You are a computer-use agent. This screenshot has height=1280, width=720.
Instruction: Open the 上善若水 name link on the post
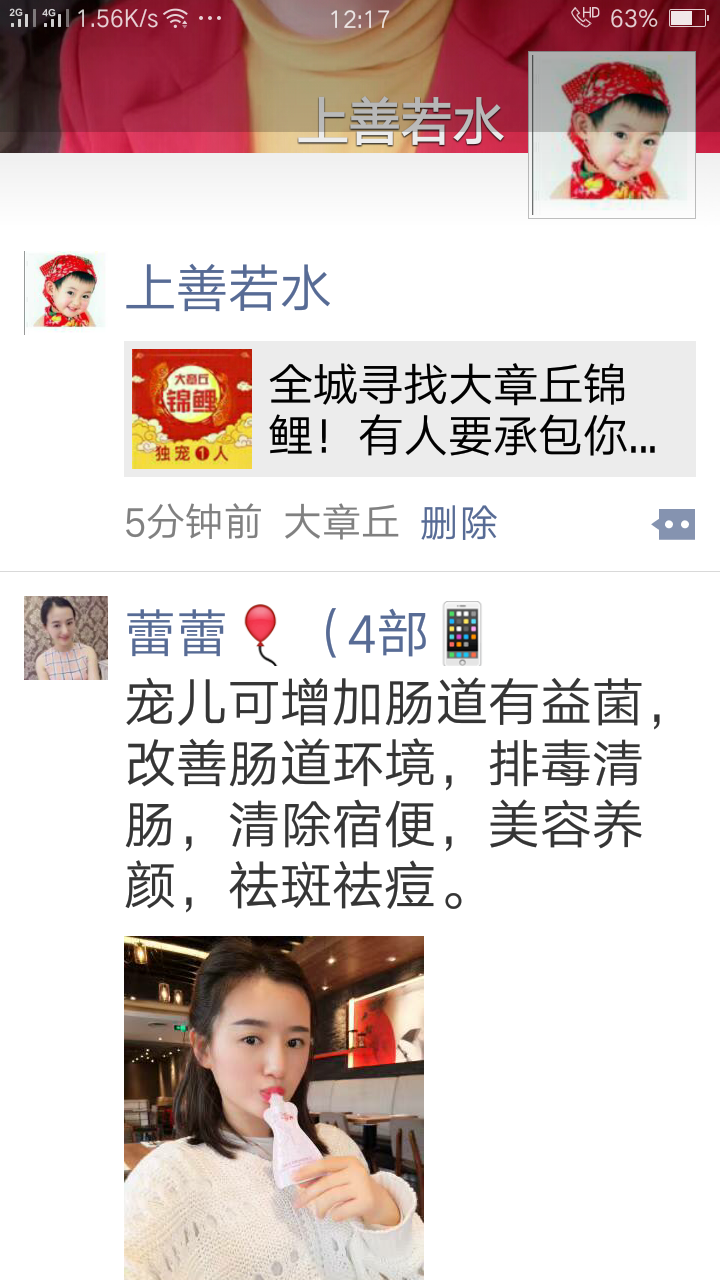pyautogui.click(x=228, y=290)
